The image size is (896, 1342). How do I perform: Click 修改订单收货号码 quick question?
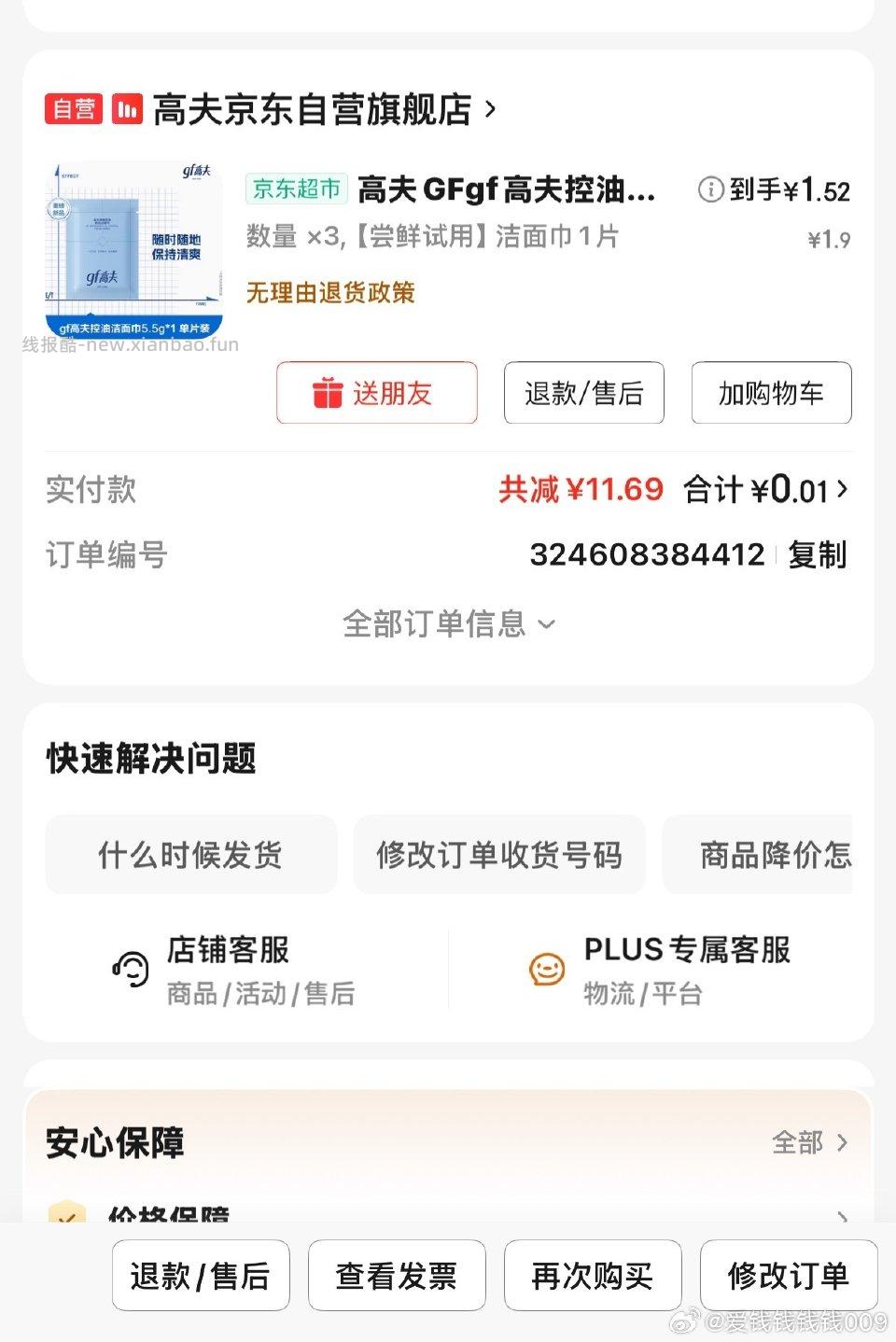click(499, 855)
